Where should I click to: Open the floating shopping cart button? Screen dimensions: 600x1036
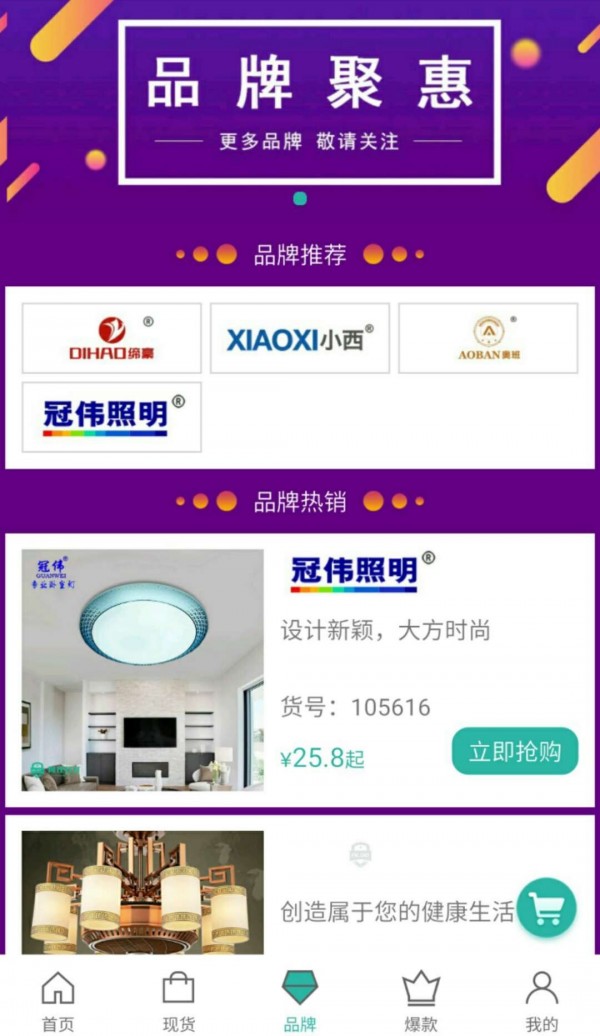click(547, 908)
